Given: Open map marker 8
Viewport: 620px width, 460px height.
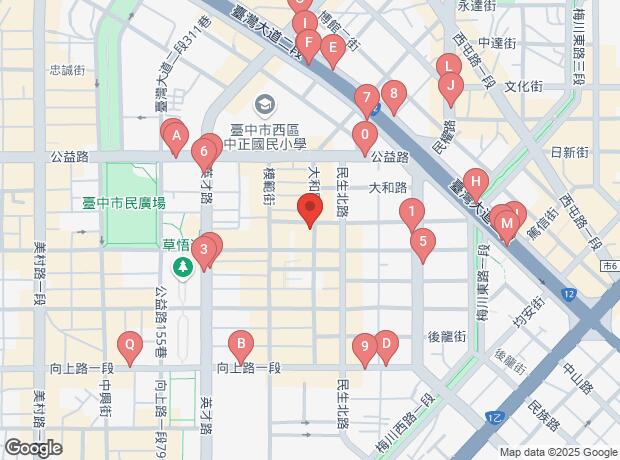Looking at the screenshot, I should (394, 95).
